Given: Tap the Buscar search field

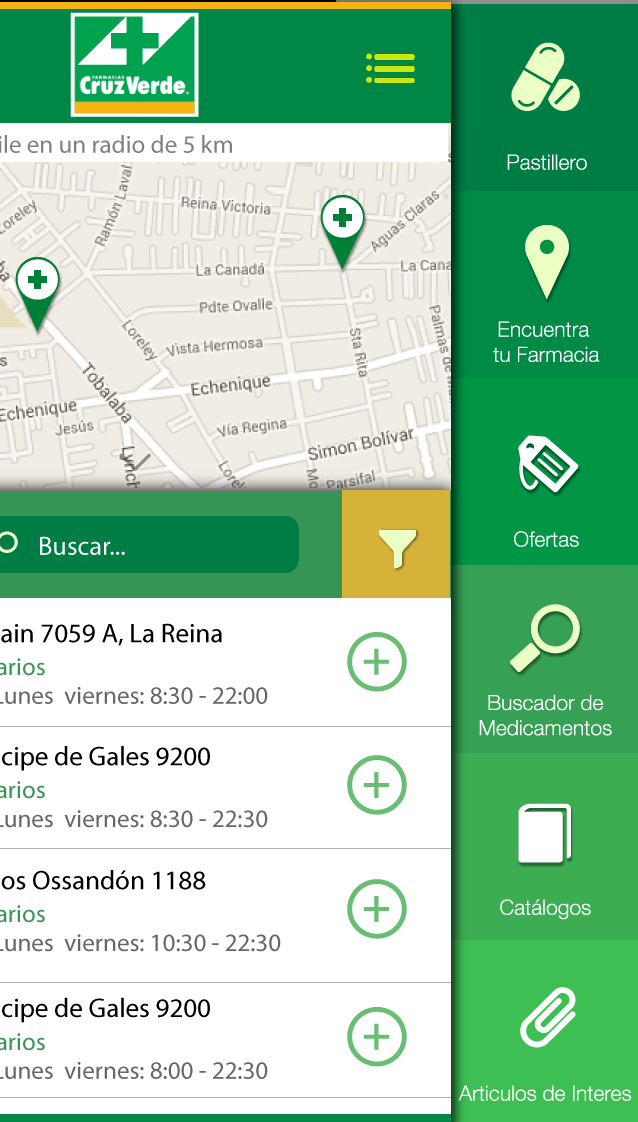Looking at the screenshot, I should click(x=149, y=545).
